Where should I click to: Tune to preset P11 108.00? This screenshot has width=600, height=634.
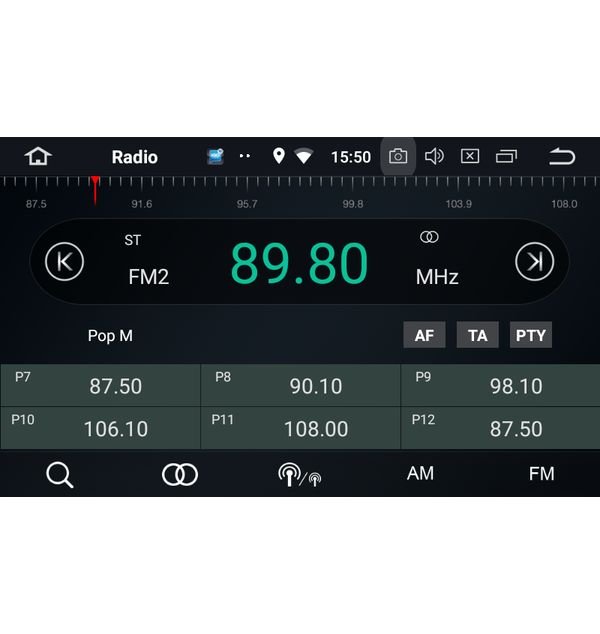(x=300, y=428)
